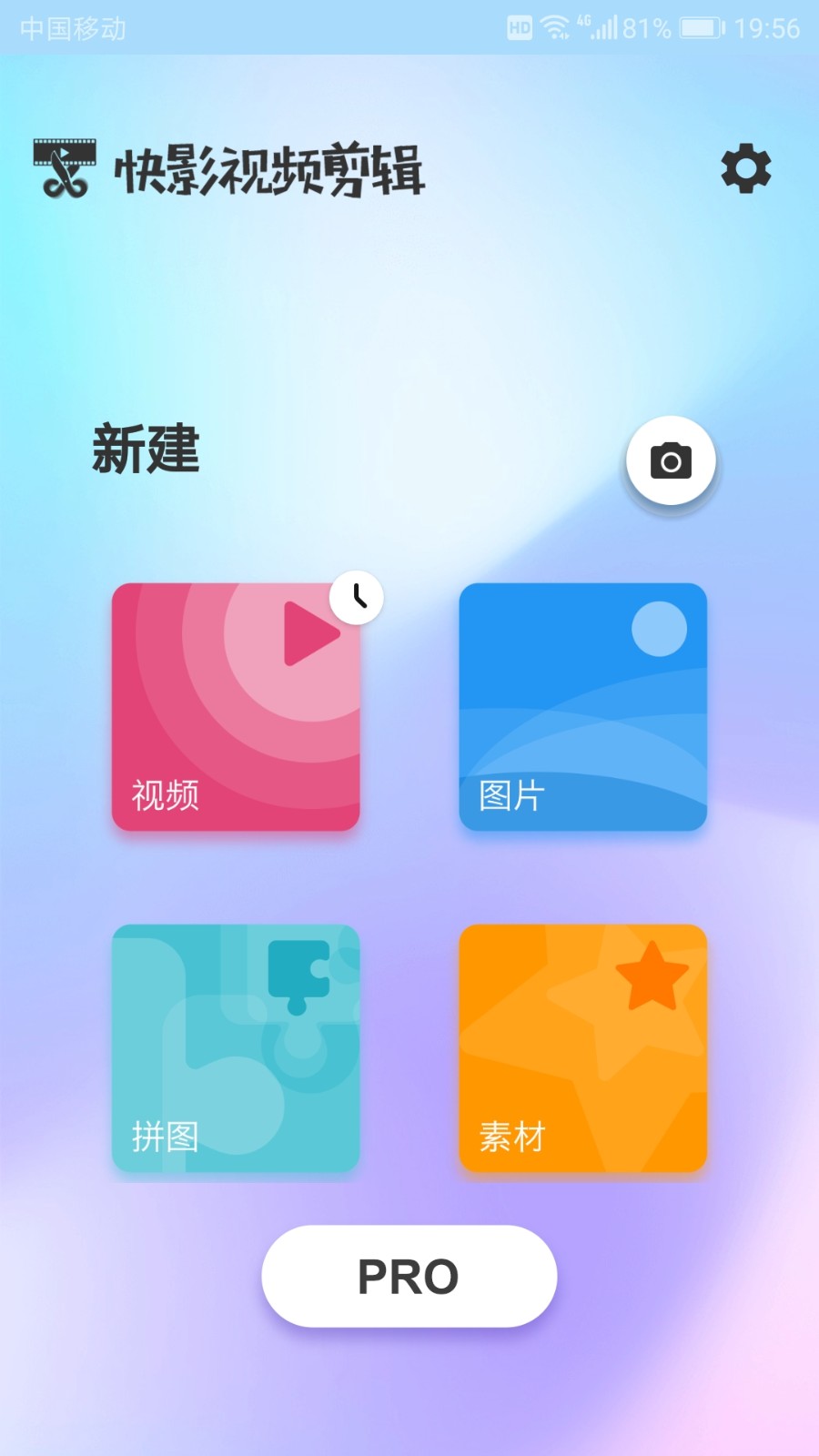Image resolution: width=819 pixels, height=1456 pixels.
Task: Create a new 视频 project
Action: (x=235, y=707)
